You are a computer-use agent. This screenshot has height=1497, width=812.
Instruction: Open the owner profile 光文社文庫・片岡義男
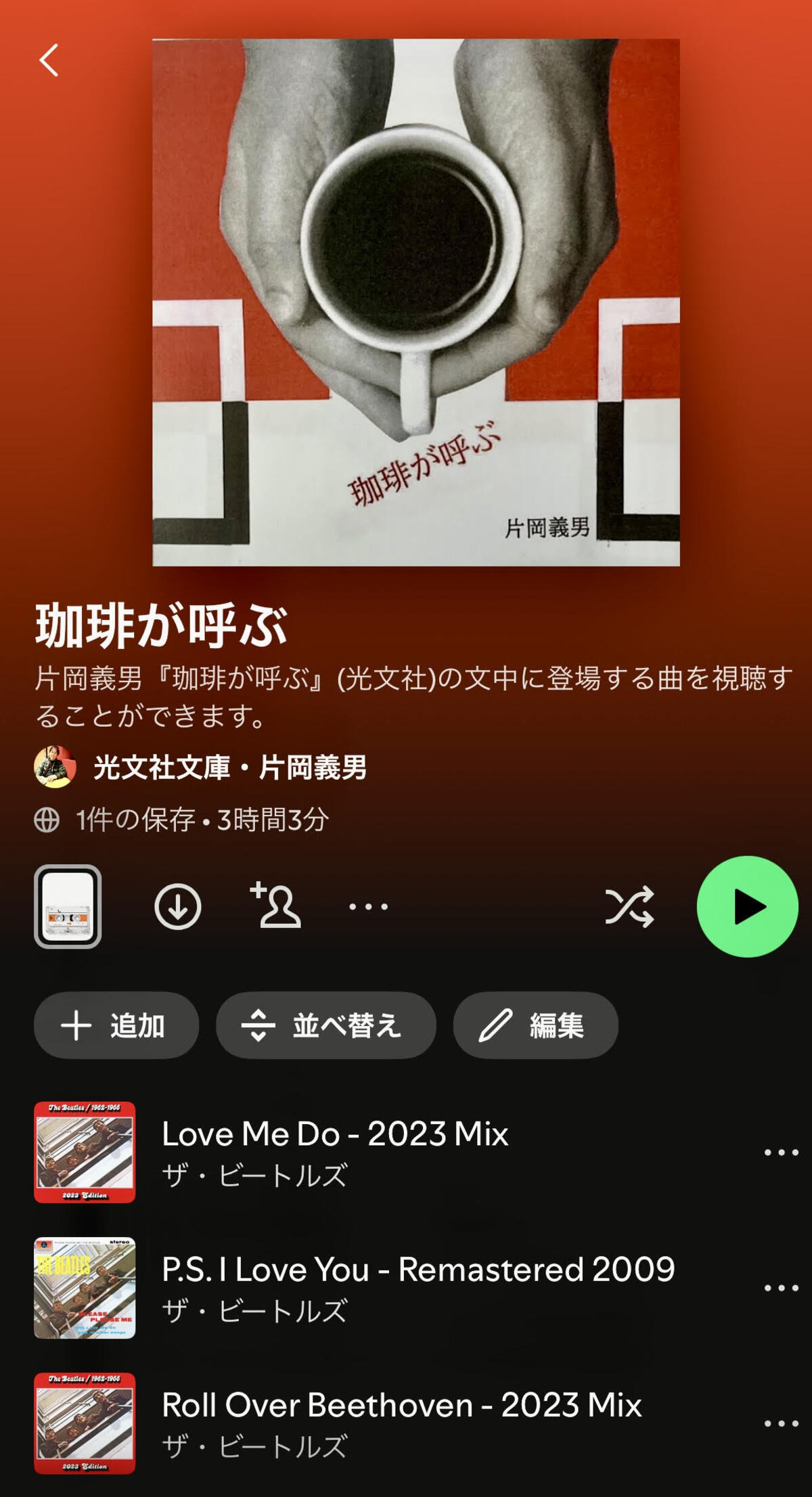click(230, 767)
